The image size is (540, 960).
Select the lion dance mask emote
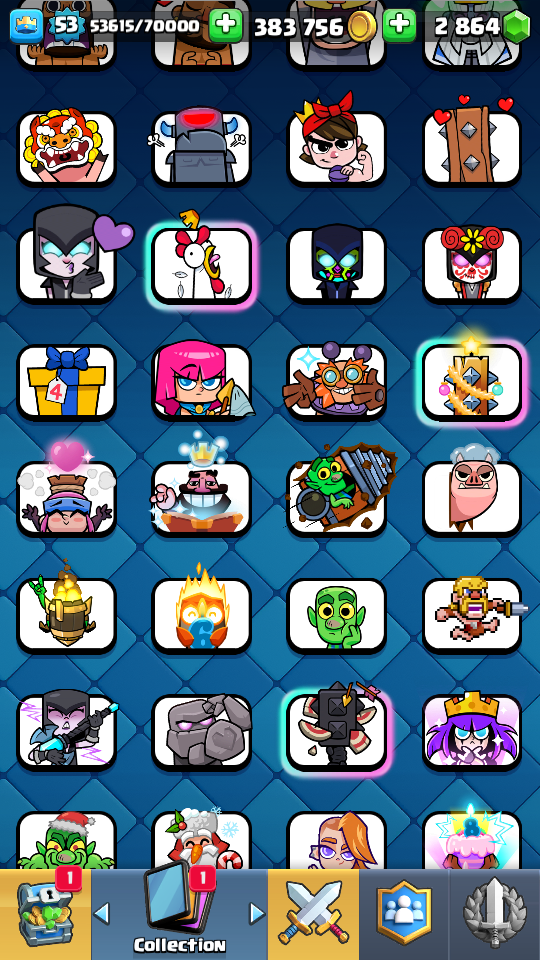(x=66, y=148)
